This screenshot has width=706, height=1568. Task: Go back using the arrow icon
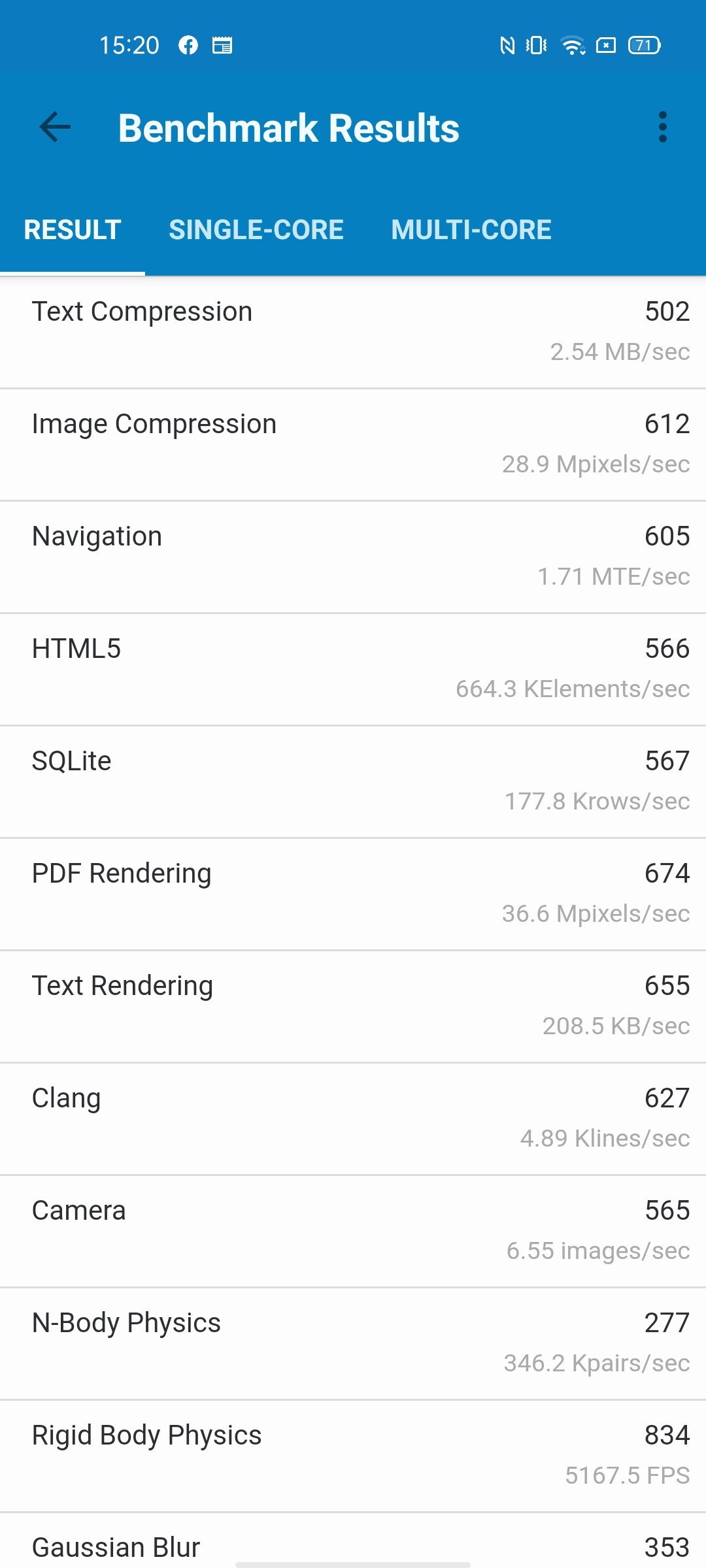pyautogui.click(x=55, y=127)
